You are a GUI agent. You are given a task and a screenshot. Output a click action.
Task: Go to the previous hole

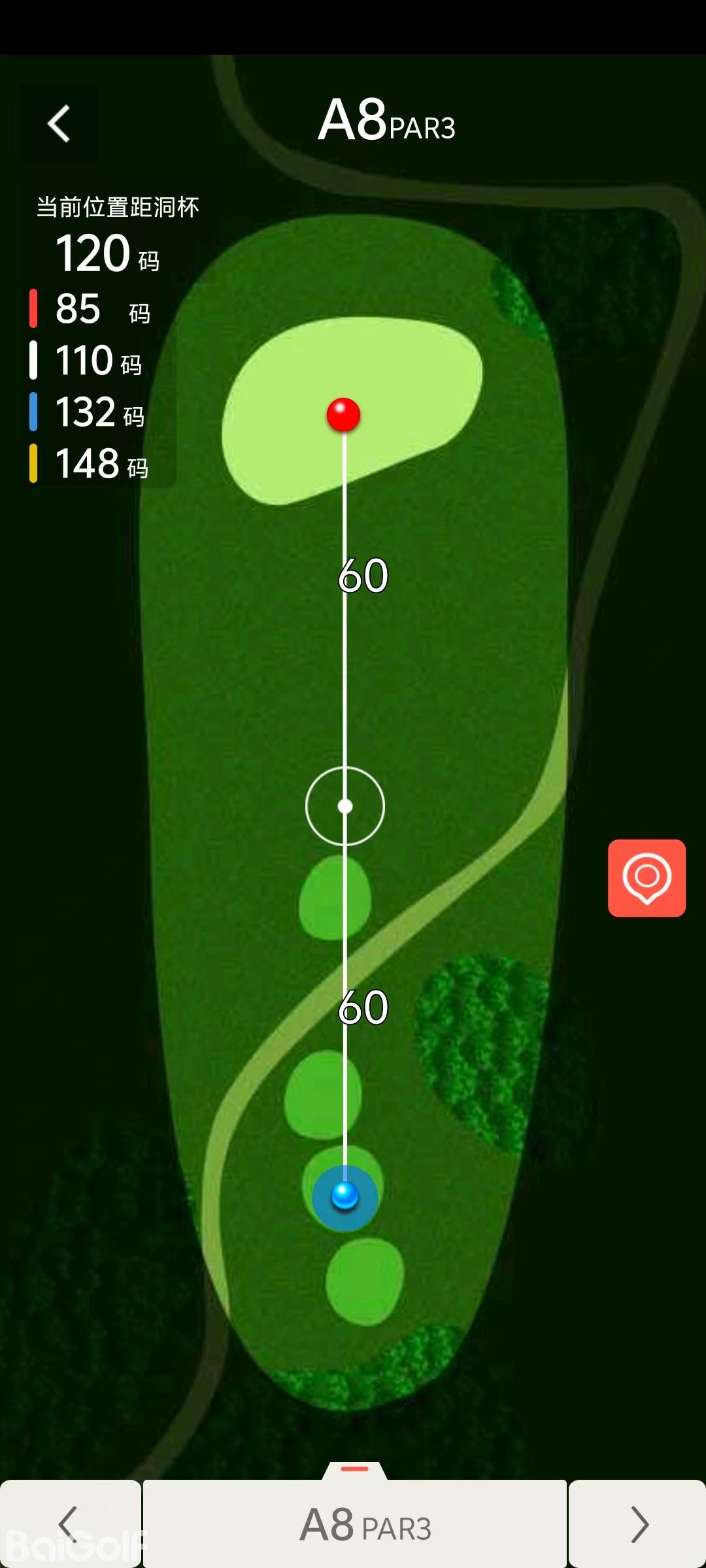point(69,1524)
